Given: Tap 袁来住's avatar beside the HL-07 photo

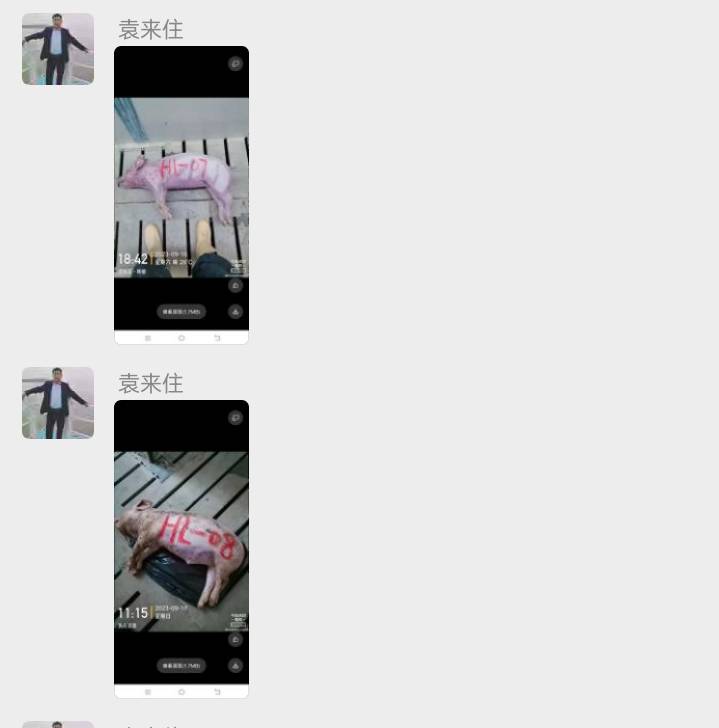Looking at the screenshot, I should tap(58, 49).
